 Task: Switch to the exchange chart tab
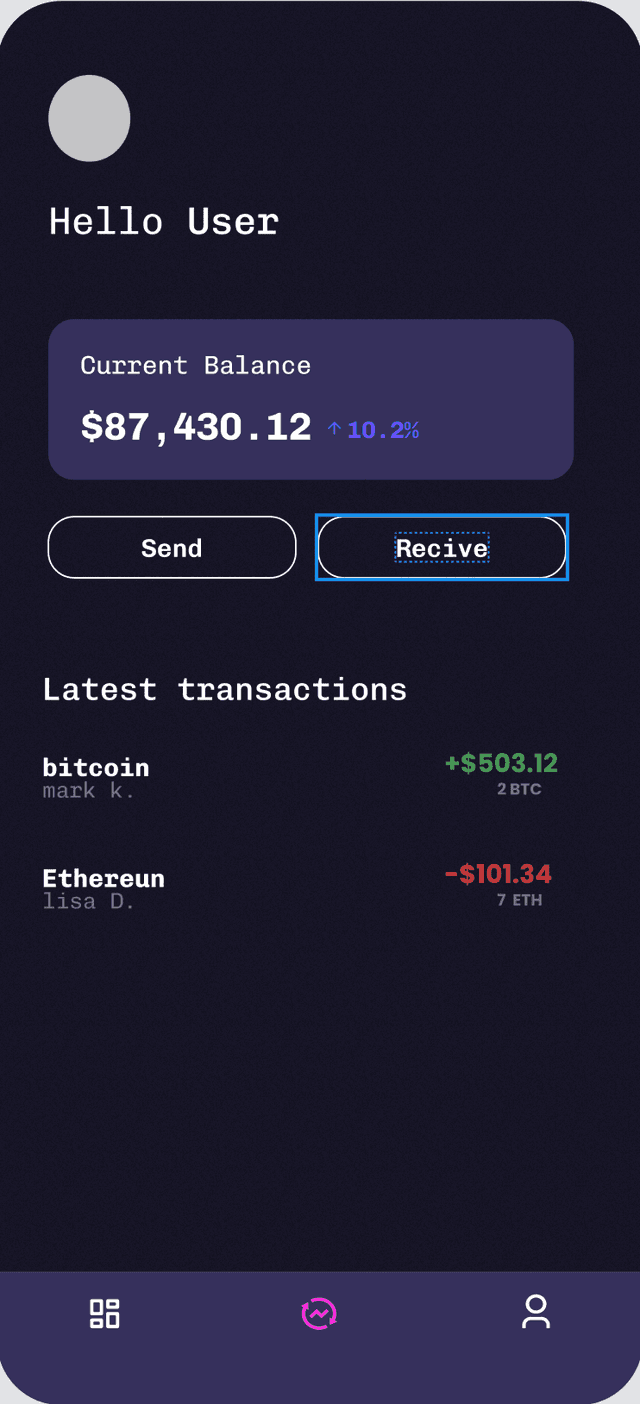click(x=319, y=1313)
